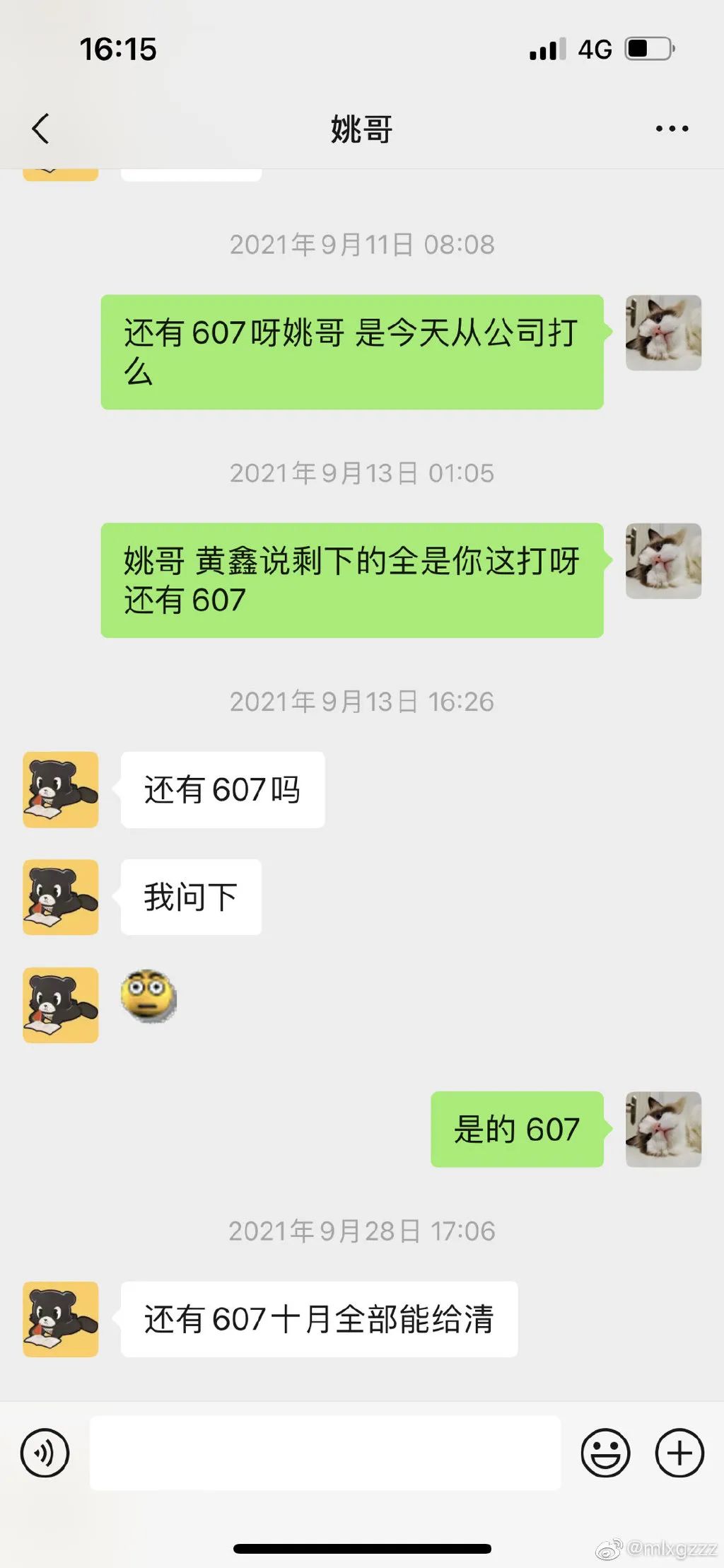Tap 姚哥's bear avatar beside '还有607吗'
The width and height of the screenshot is (724, 1568).
(x=59, y=789)
